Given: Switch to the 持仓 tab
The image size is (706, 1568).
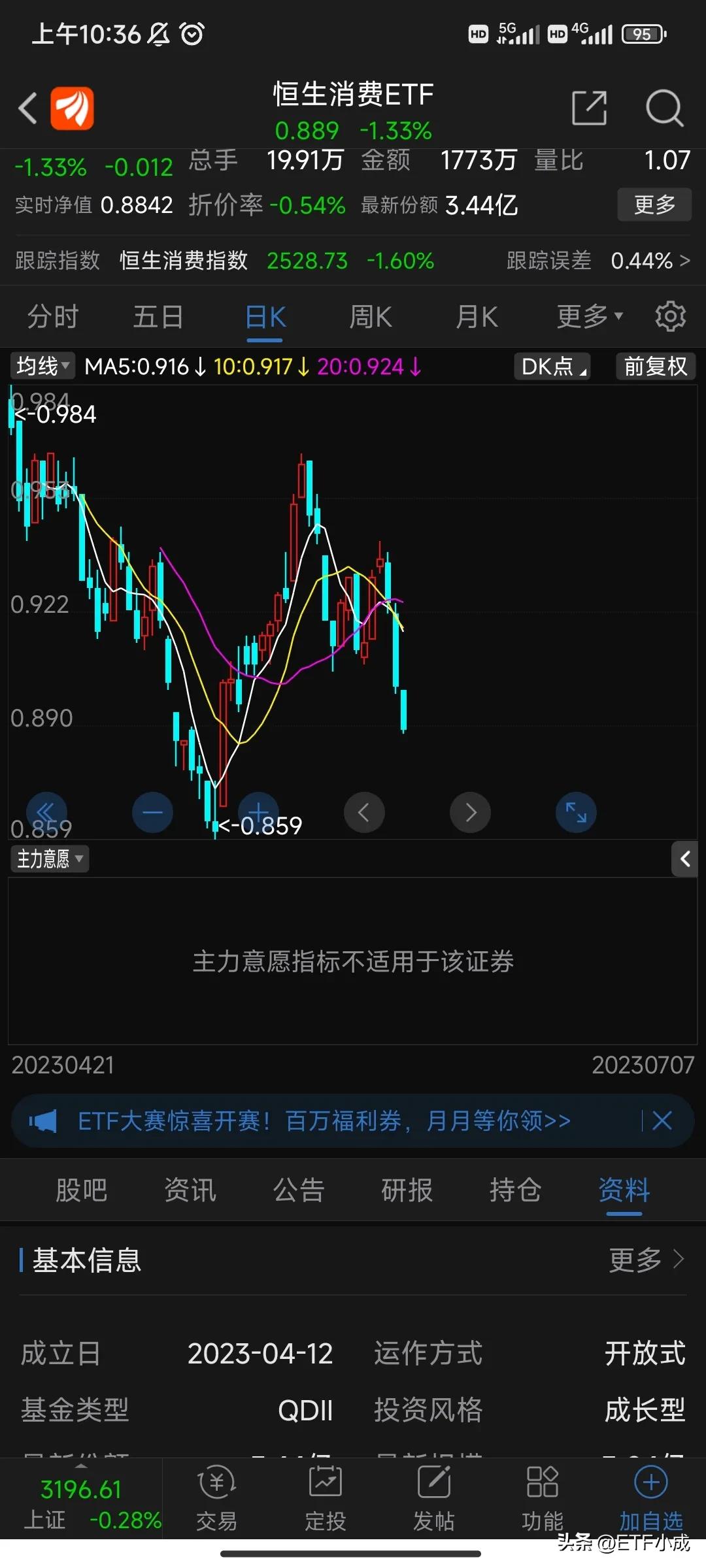Looking at the screenshot, I should point(515,1190).
